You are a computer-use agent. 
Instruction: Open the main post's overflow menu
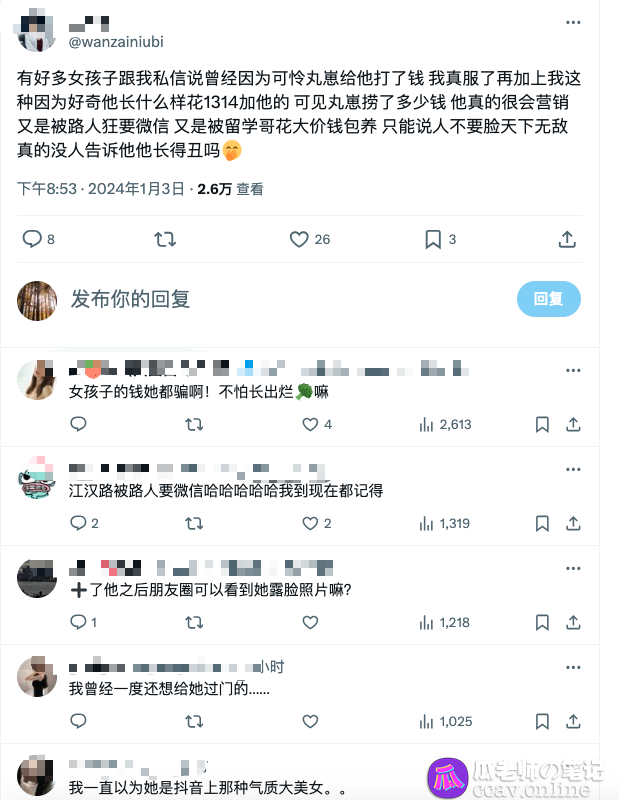[573, 22]
